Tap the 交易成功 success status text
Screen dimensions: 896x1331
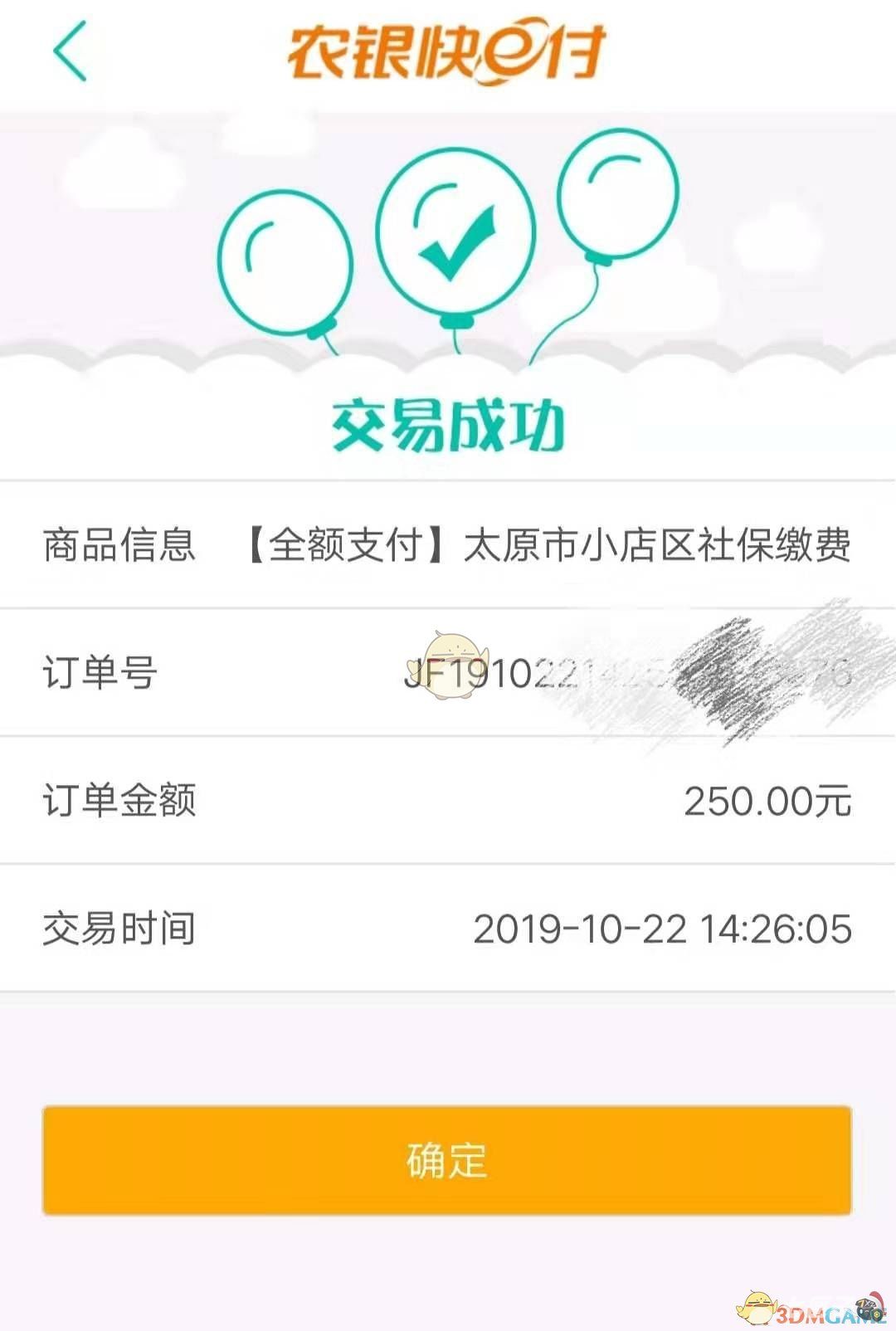[x=448, y=423]
